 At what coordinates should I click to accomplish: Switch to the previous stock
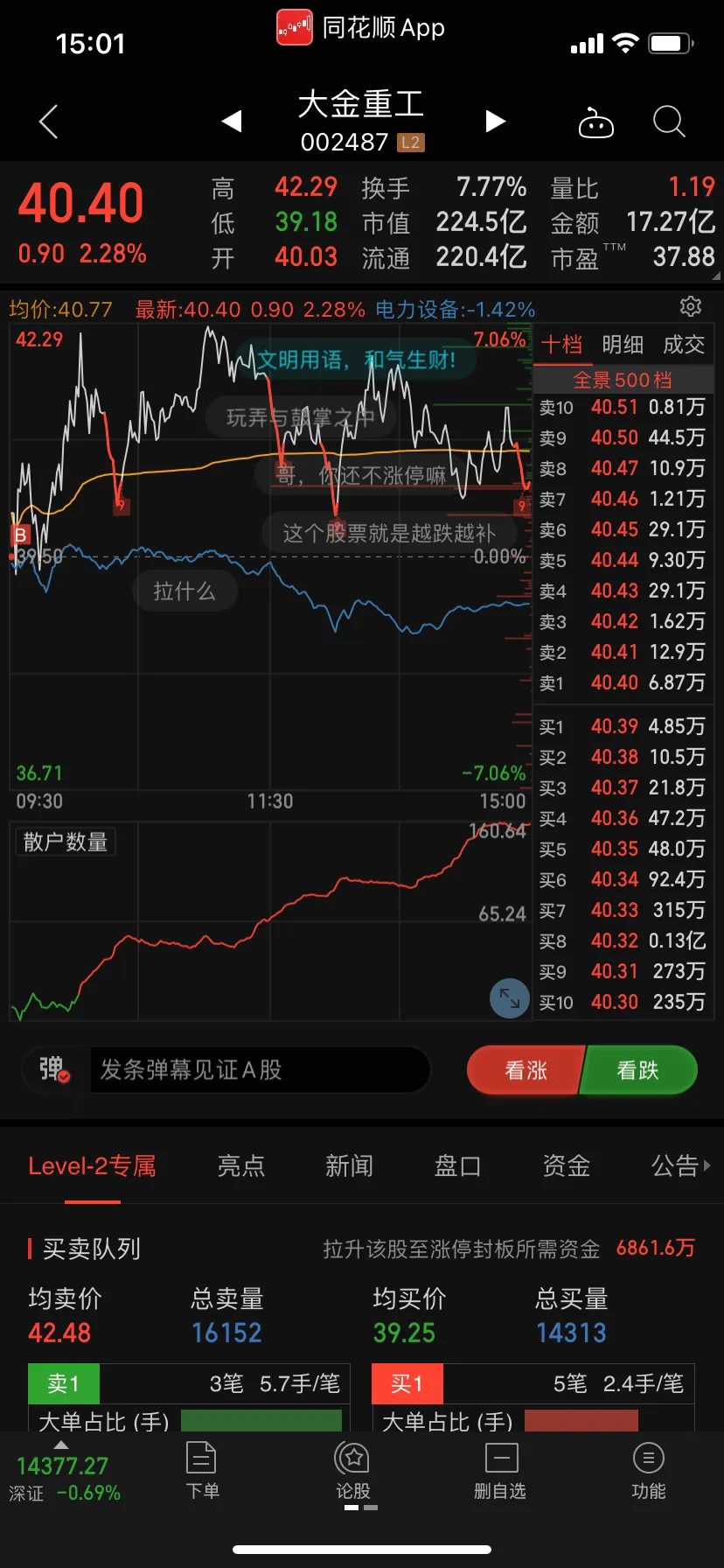(x=232, y=121)
